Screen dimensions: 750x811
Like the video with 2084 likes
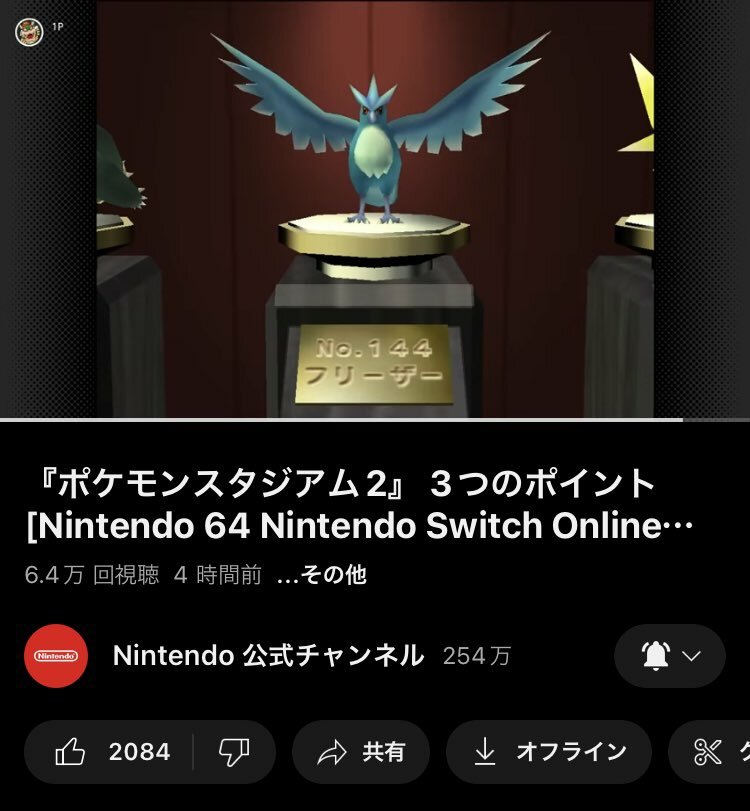[x=110, y=752]
